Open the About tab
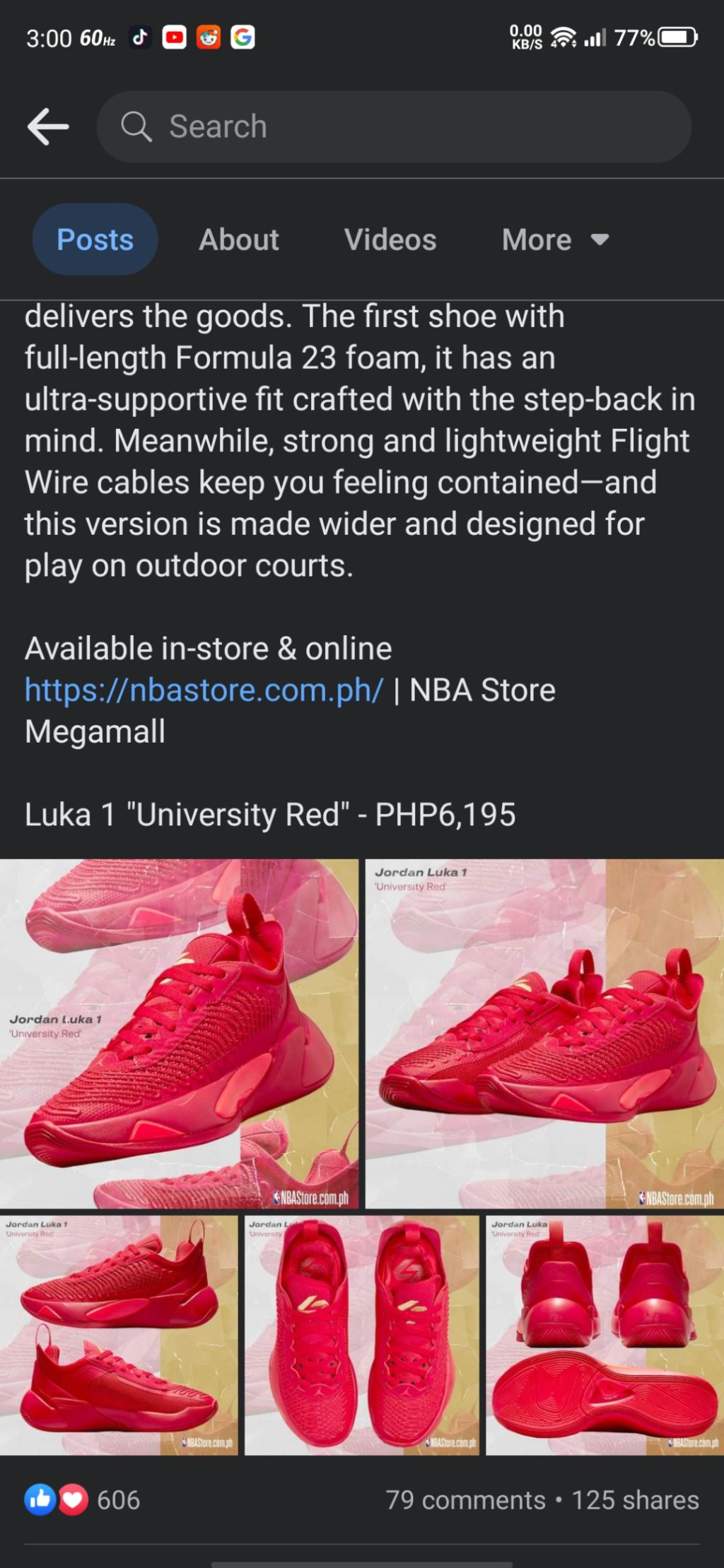This screenshot has height=1568, width=724. point(239,240)
